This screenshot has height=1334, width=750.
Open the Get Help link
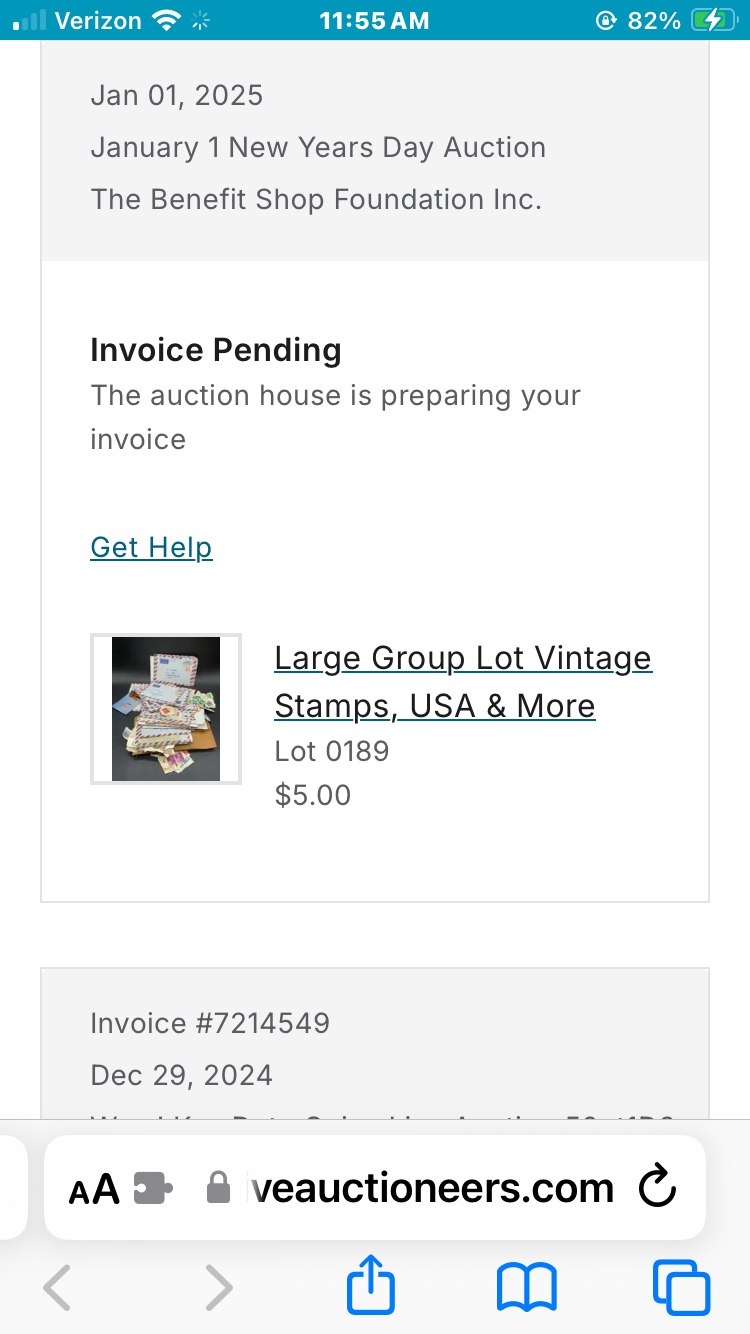pos(151,547)
